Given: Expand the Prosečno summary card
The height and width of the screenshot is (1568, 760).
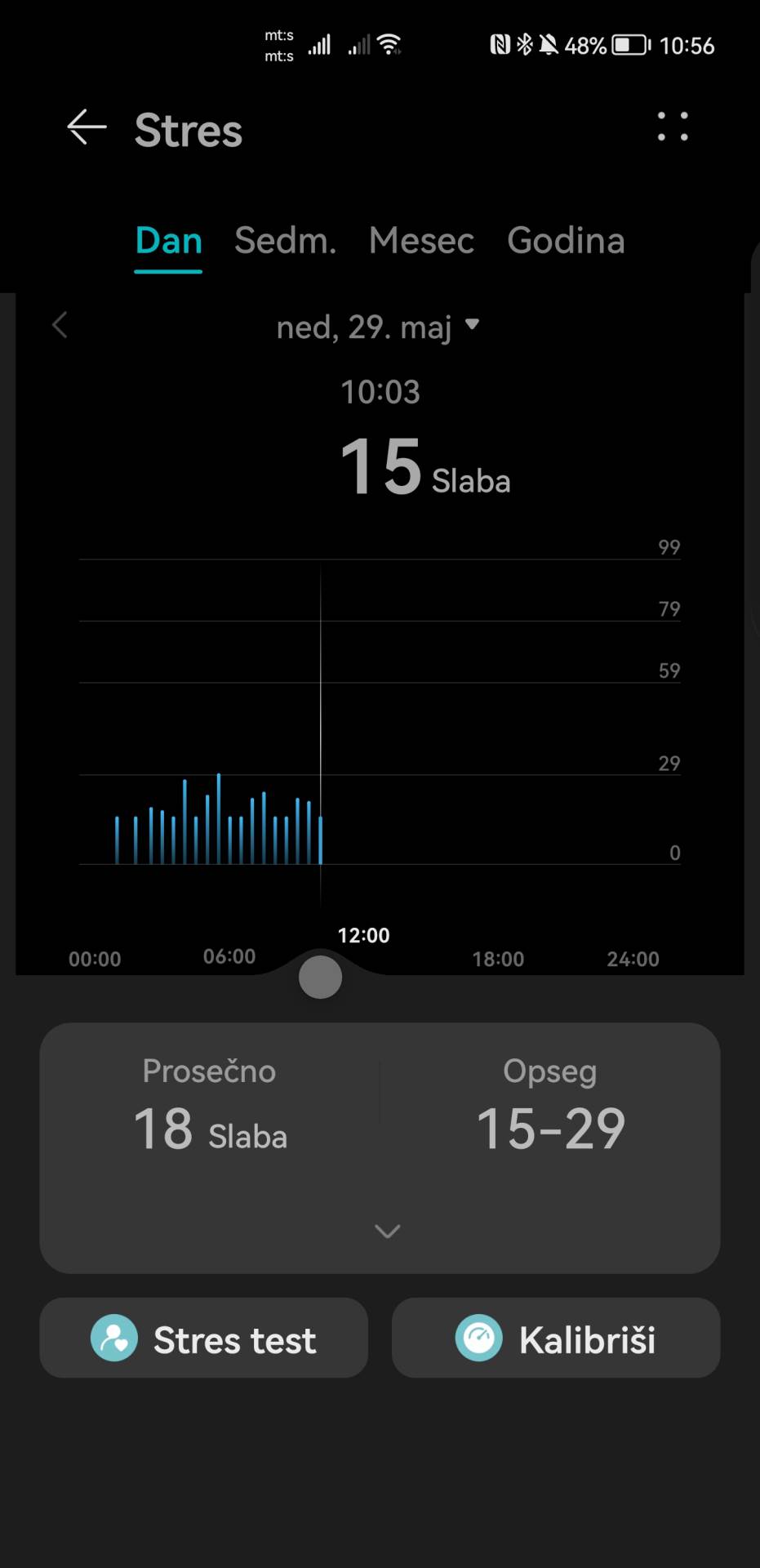Looking at the screenshot, I should 385,1231.
